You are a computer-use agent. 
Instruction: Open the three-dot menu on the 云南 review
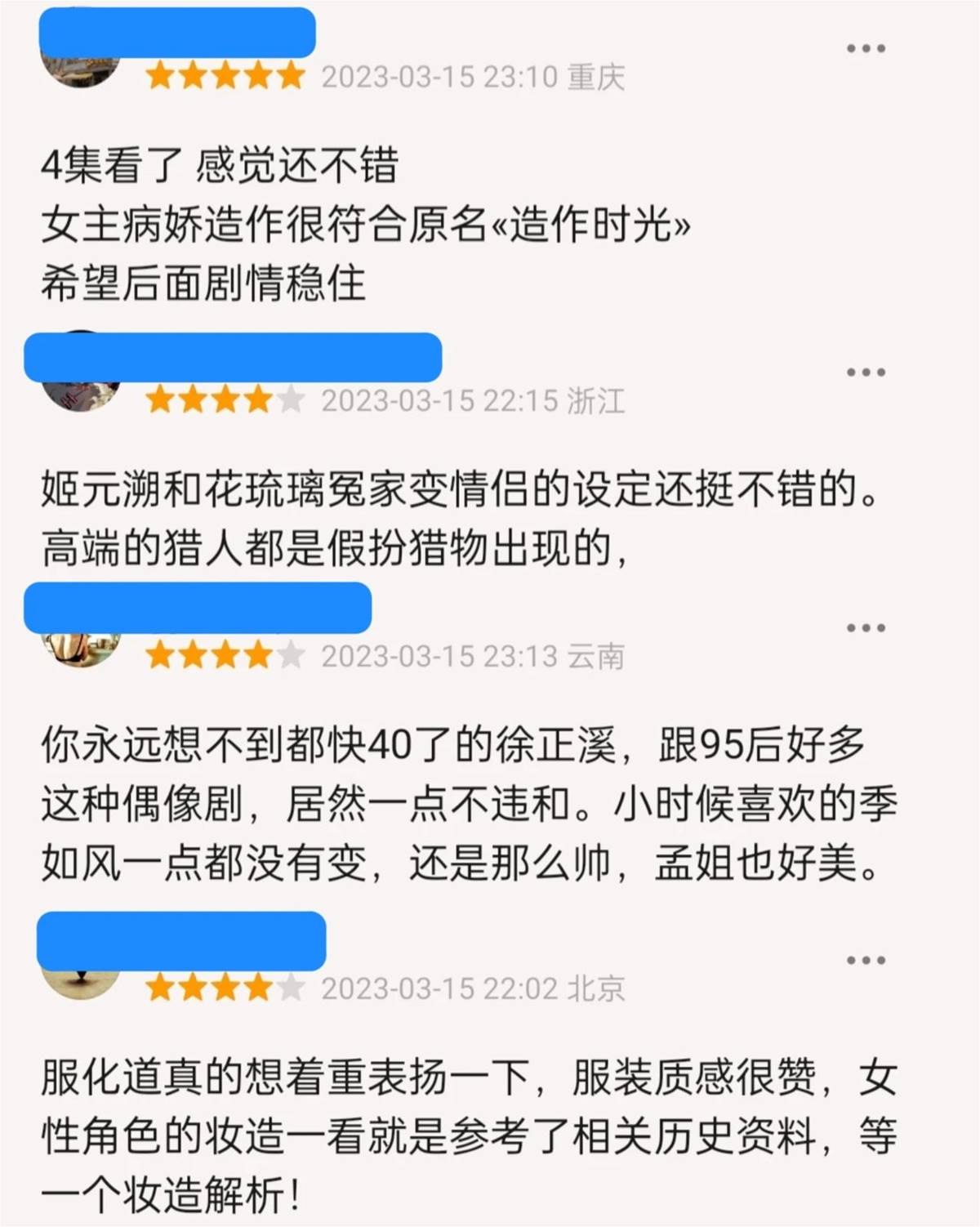(866, 628)
